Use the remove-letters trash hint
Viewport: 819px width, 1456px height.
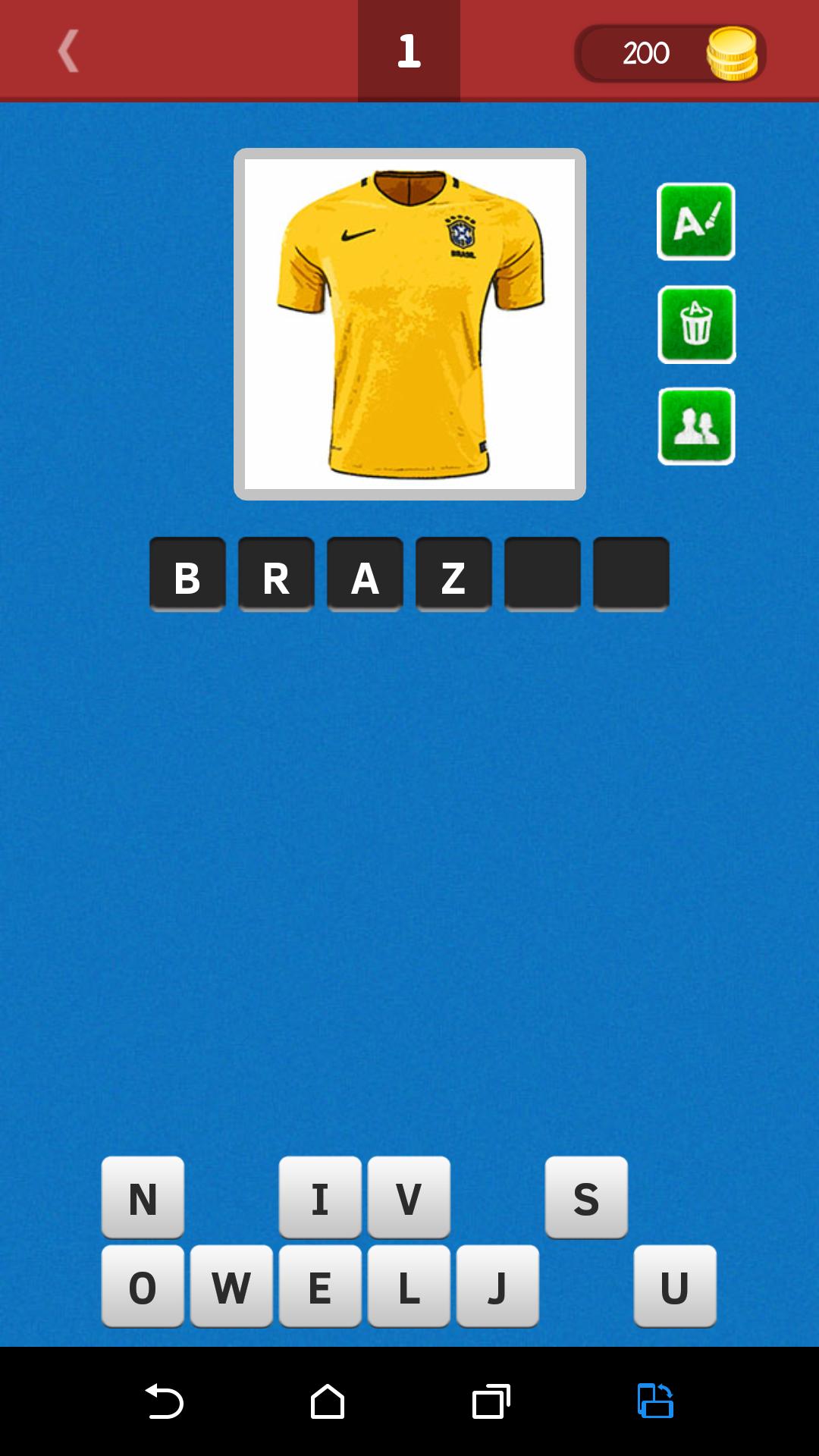point(696,325)
